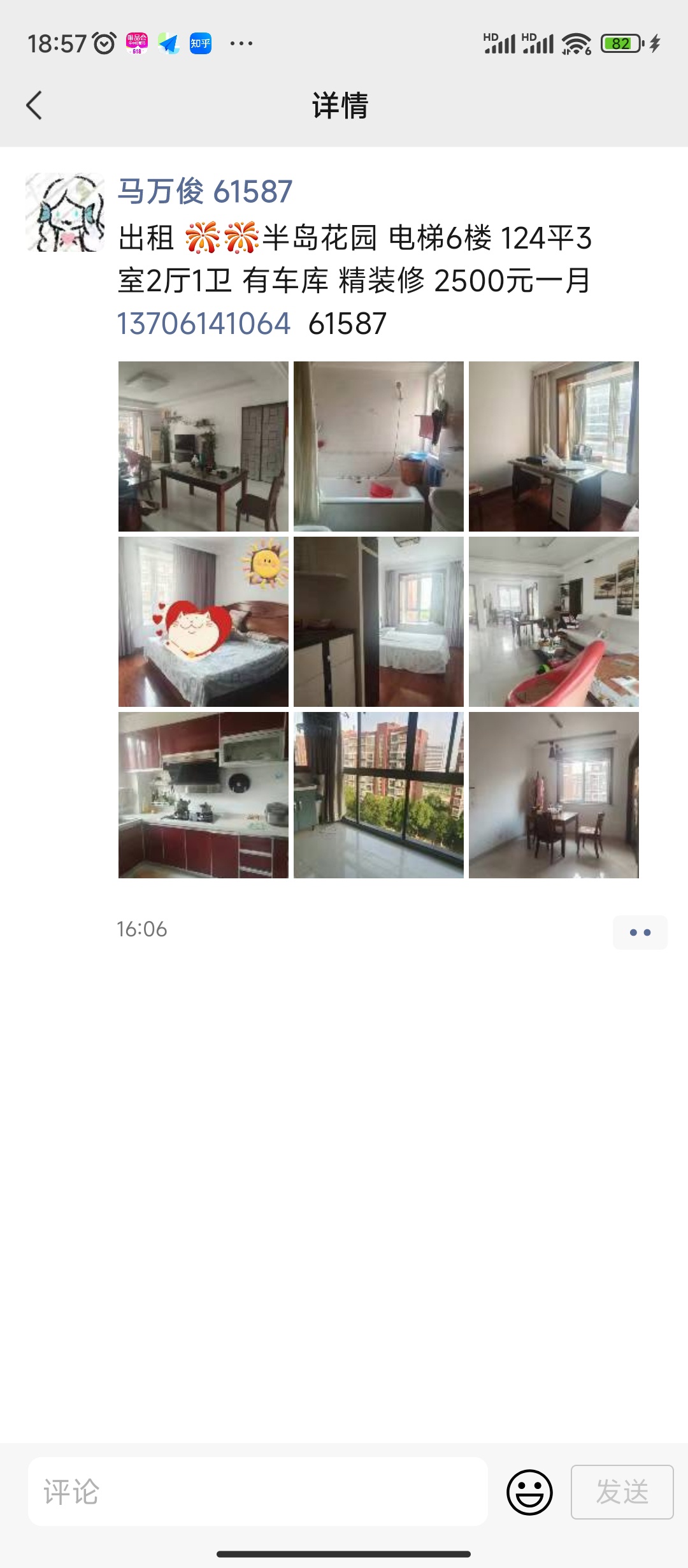The height and width of the screenshot is (1568, 688).
Task: View bedroom photo with cat sticker
Action: click(x=203, y=621)
